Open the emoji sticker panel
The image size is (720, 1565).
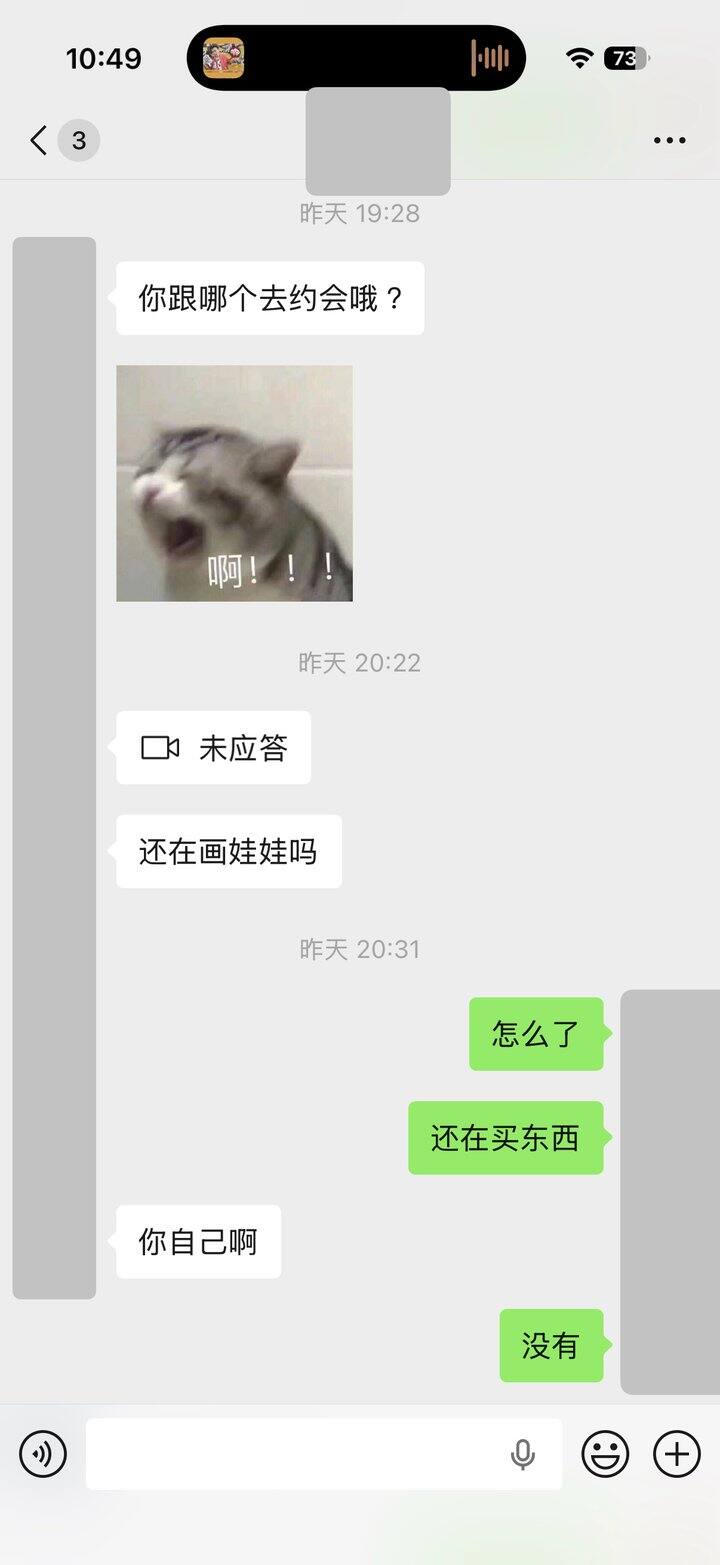(605, 1453)
